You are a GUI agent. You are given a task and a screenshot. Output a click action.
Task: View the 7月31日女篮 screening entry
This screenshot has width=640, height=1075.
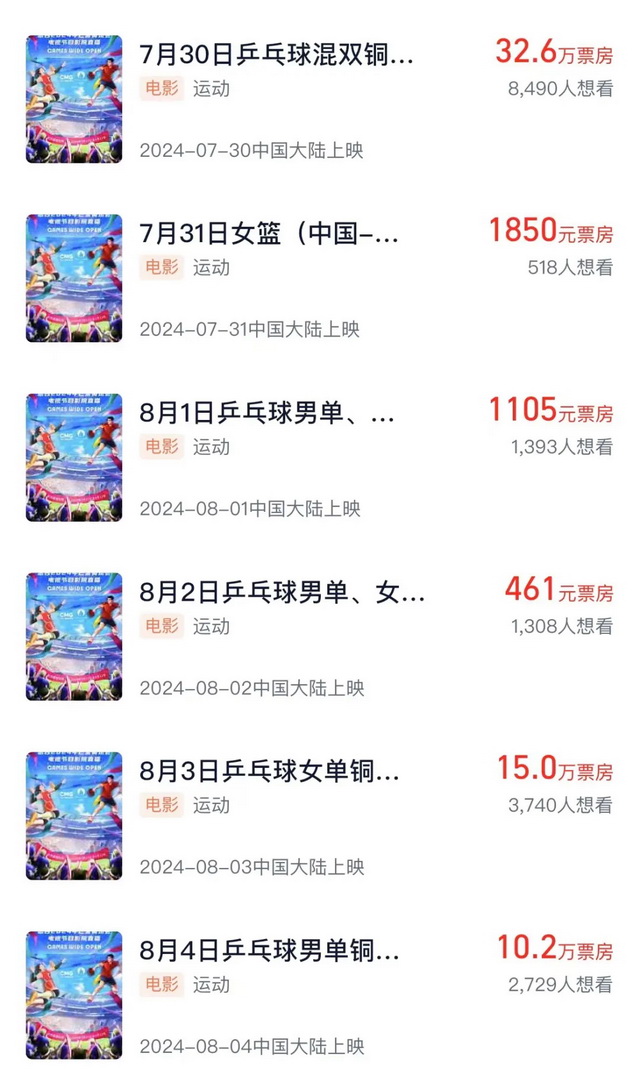click(270, 235)
